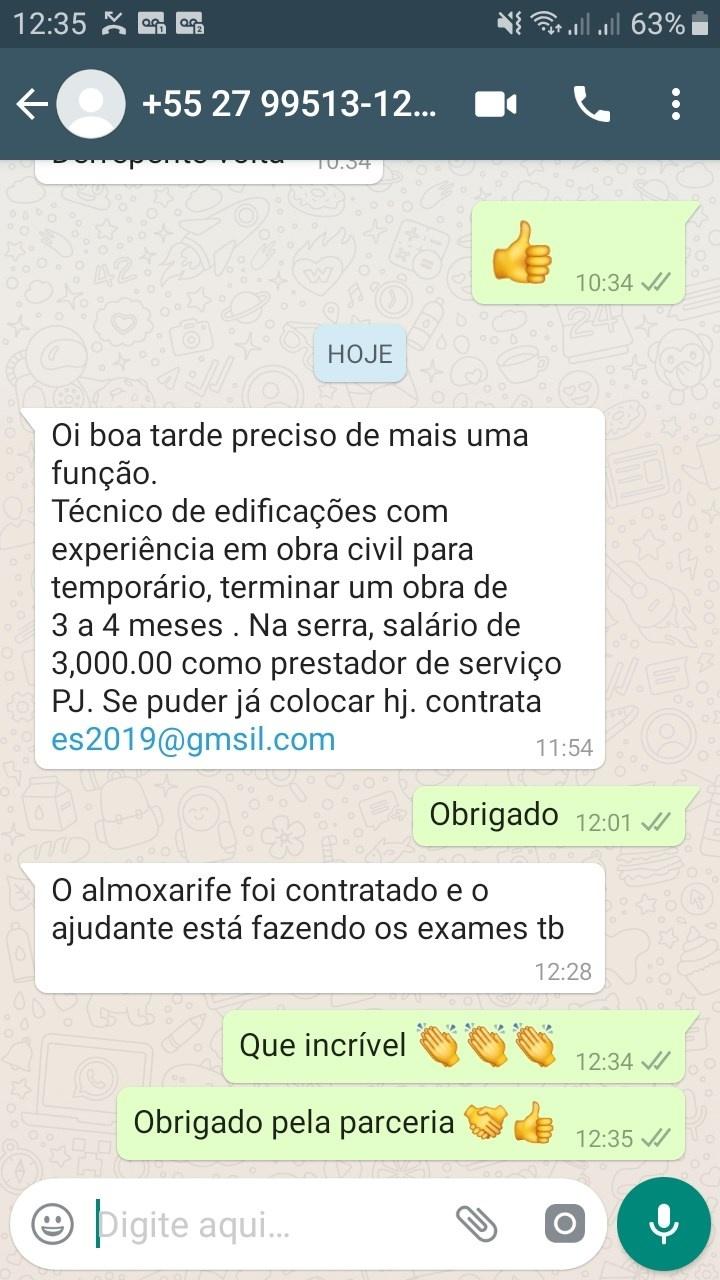This screenshot has width=720, height=1280.
Task: Open the emoji picker
Action: tap(52, 1223)
